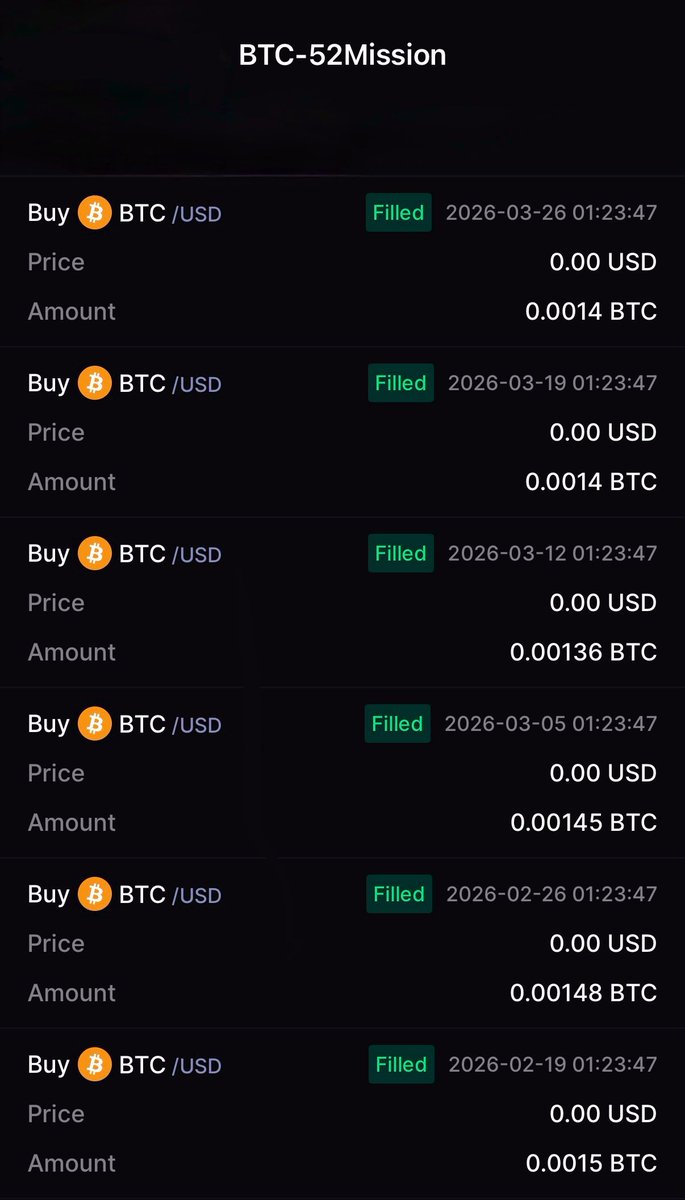This screenshot has height=1200, width=685.
Task: View the filled order dated 2026-03-12
Action: [x=342, y=602]
